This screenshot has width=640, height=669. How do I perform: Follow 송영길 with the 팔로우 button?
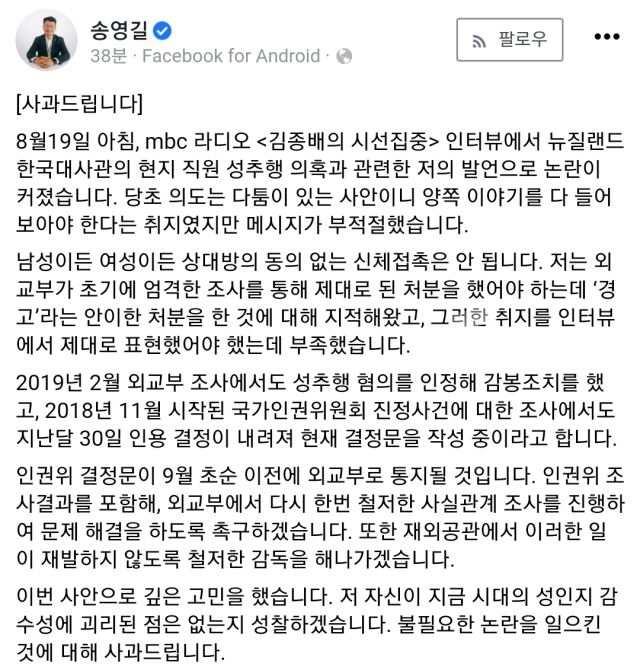pyautogui.click(x=509, y=39)
